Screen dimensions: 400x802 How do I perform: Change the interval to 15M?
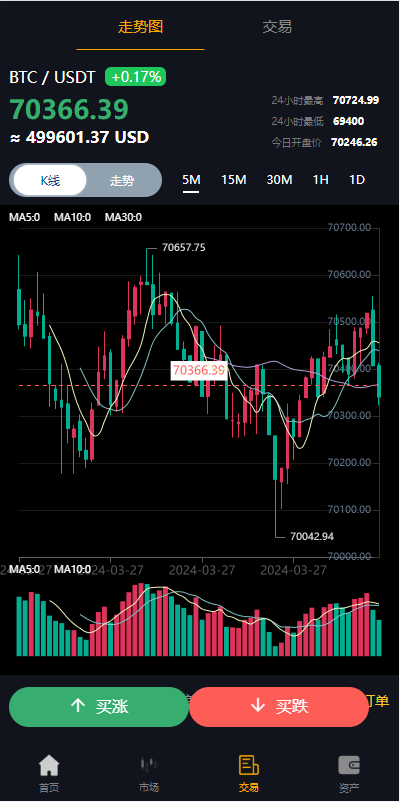[234, 180]
